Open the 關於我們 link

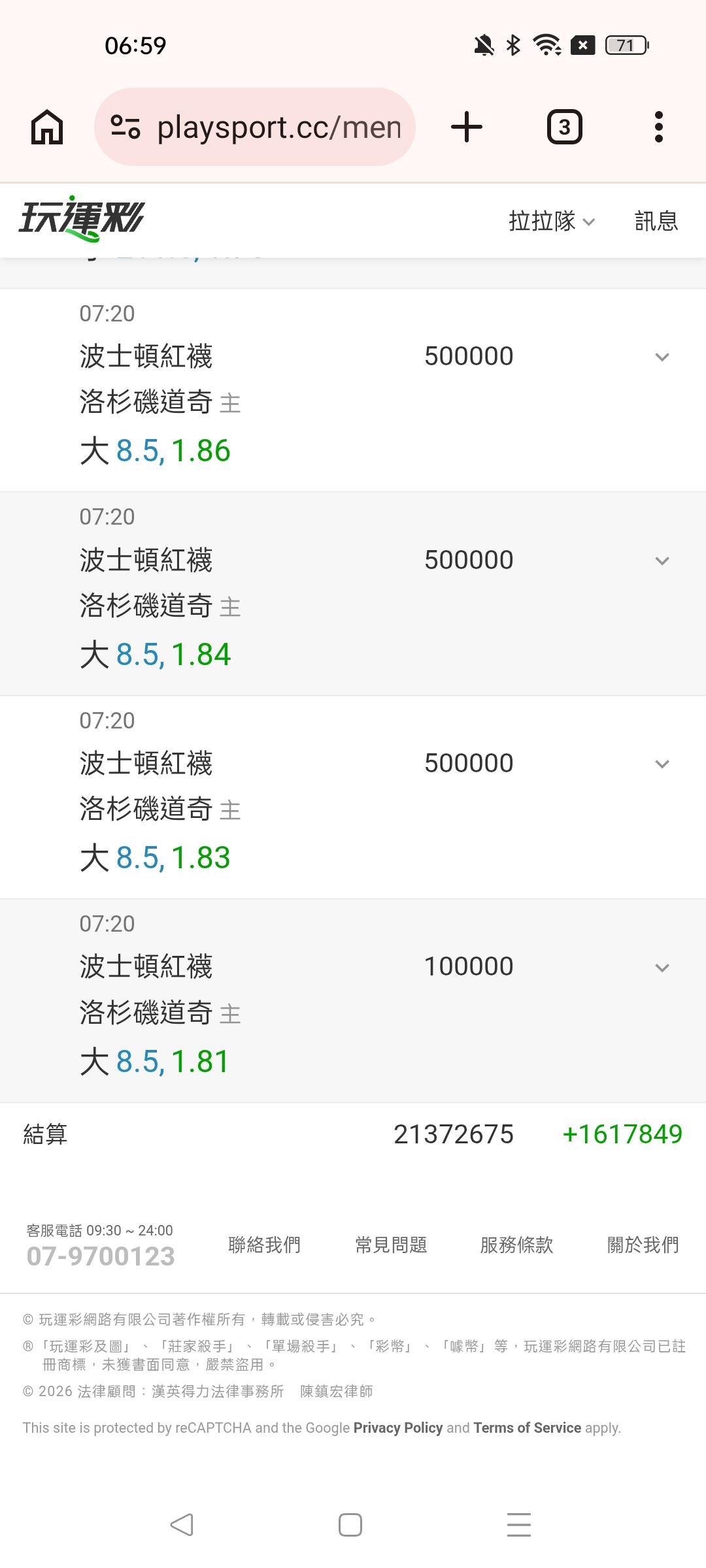point(643,1245)
